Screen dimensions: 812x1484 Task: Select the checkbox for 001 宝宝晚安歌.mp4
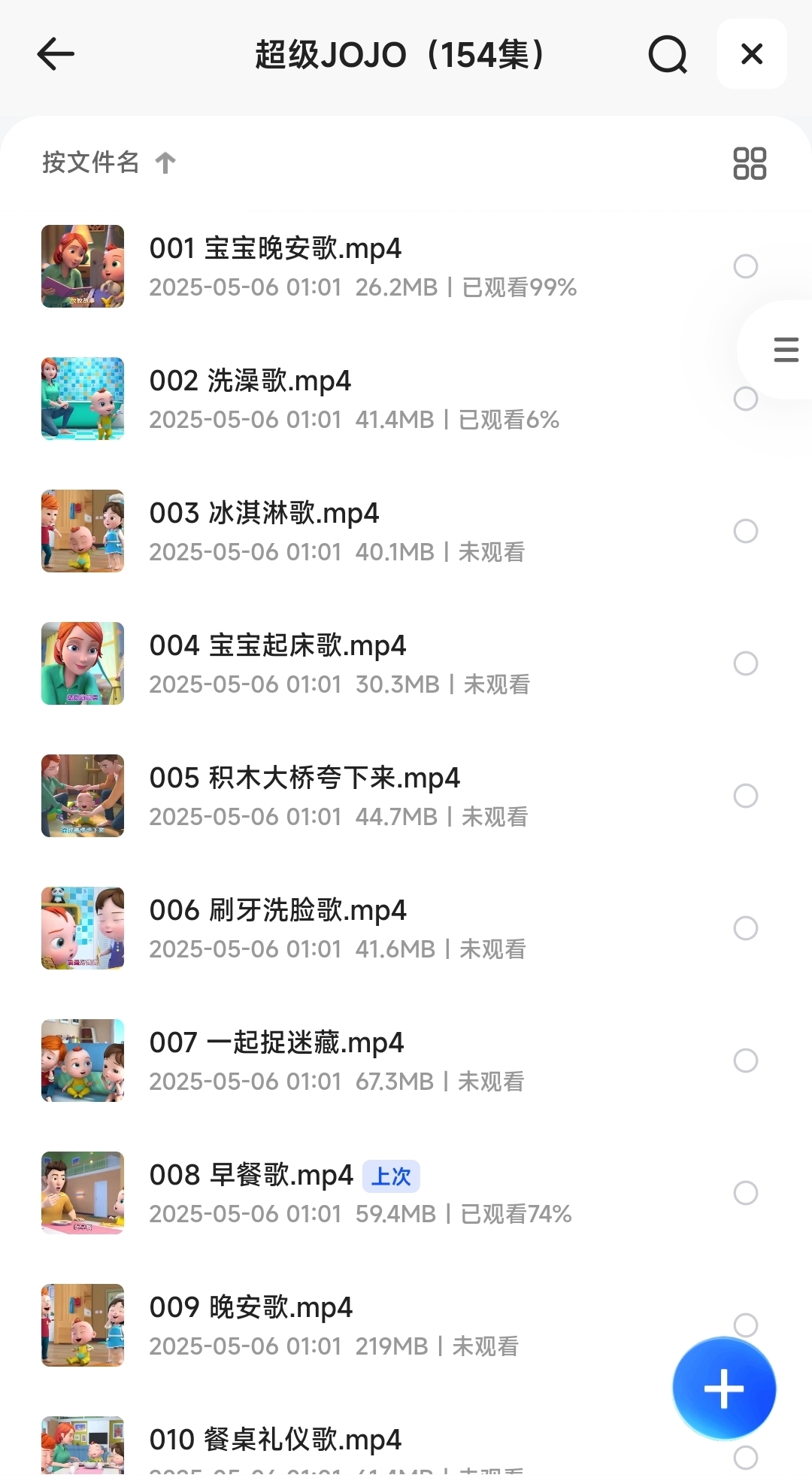point(746,266)
